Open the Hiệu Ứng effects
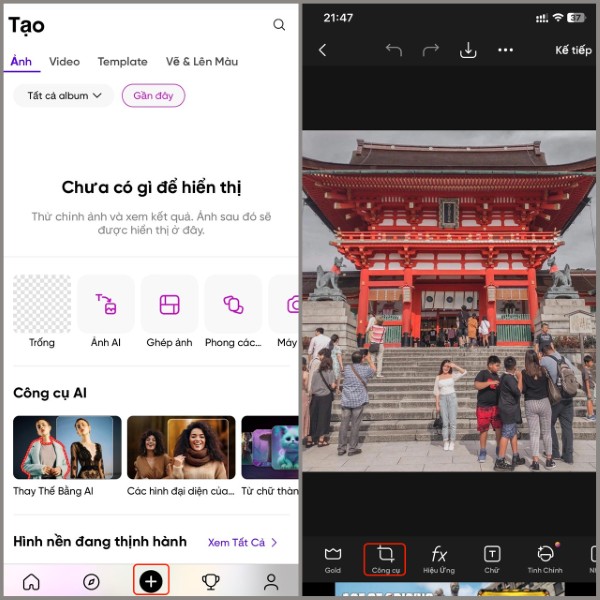The width and height of the screenshot is (600, 600). [438, 559]
